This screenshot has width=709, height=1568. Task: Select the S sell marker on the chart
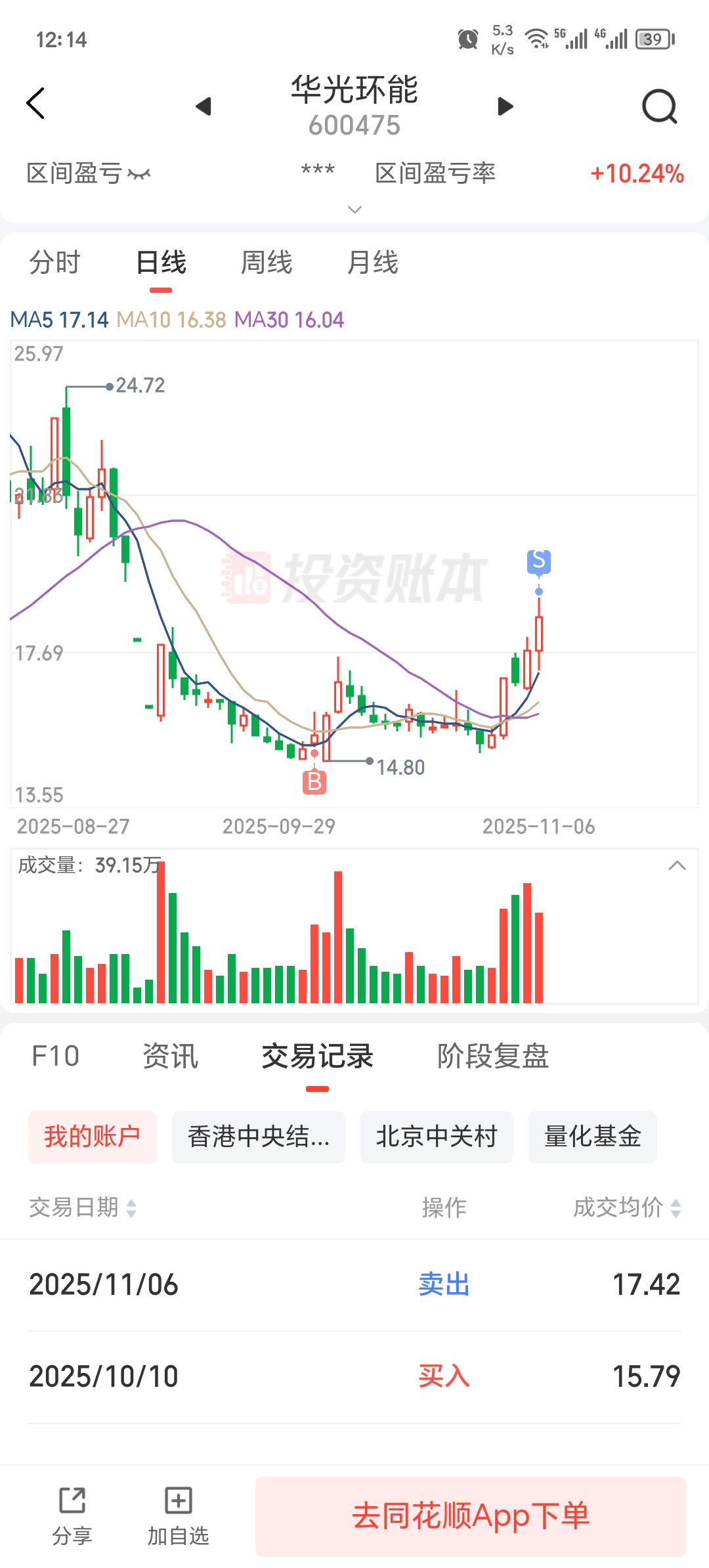[538, 563]
